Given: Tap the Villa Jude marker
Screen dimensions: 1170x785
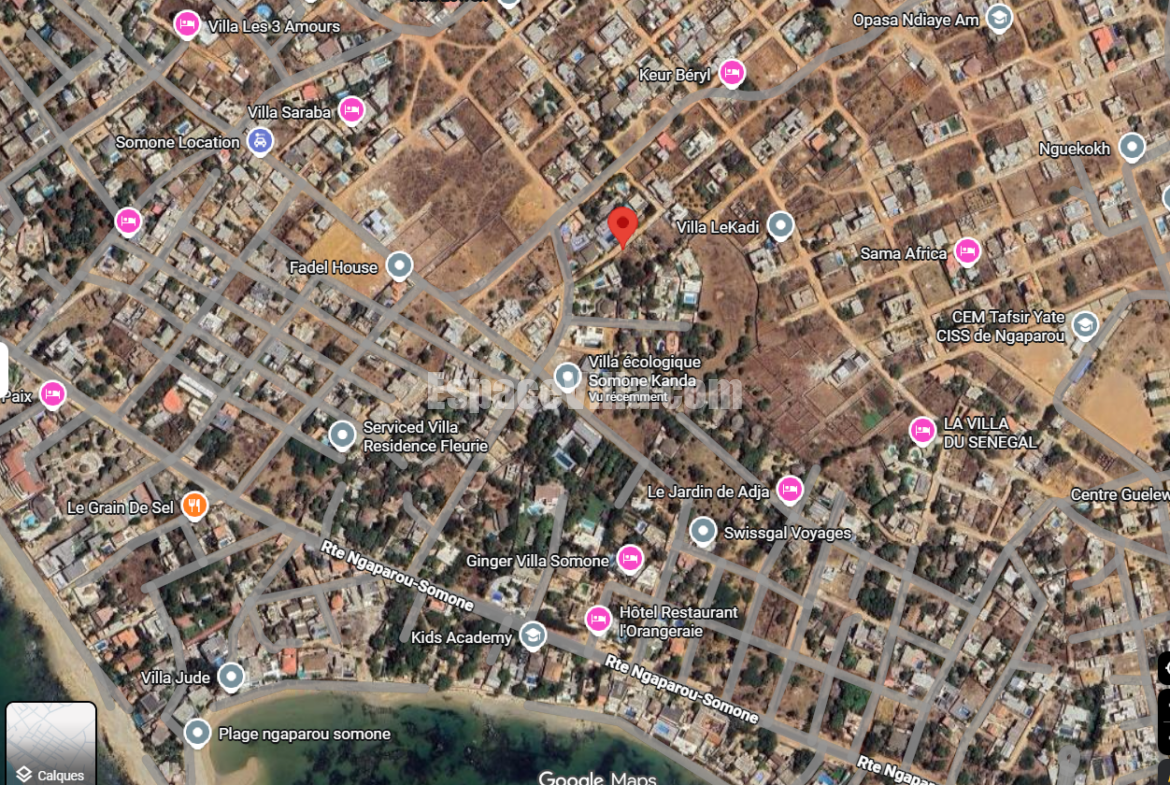Looking at the screenshot, I should point(231,677).
